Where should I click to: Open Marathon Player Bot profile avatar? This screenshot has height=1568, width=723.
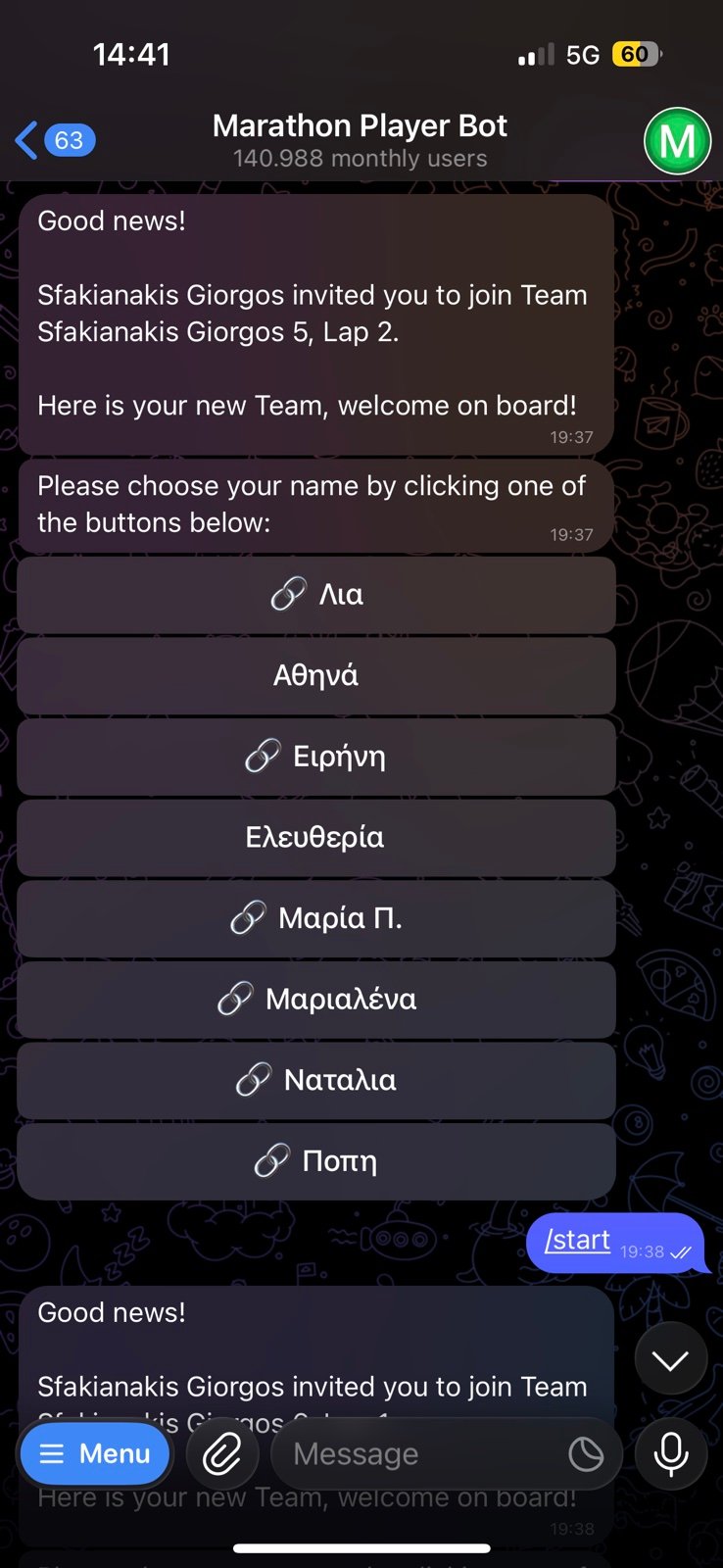click(x=677, y=141)
